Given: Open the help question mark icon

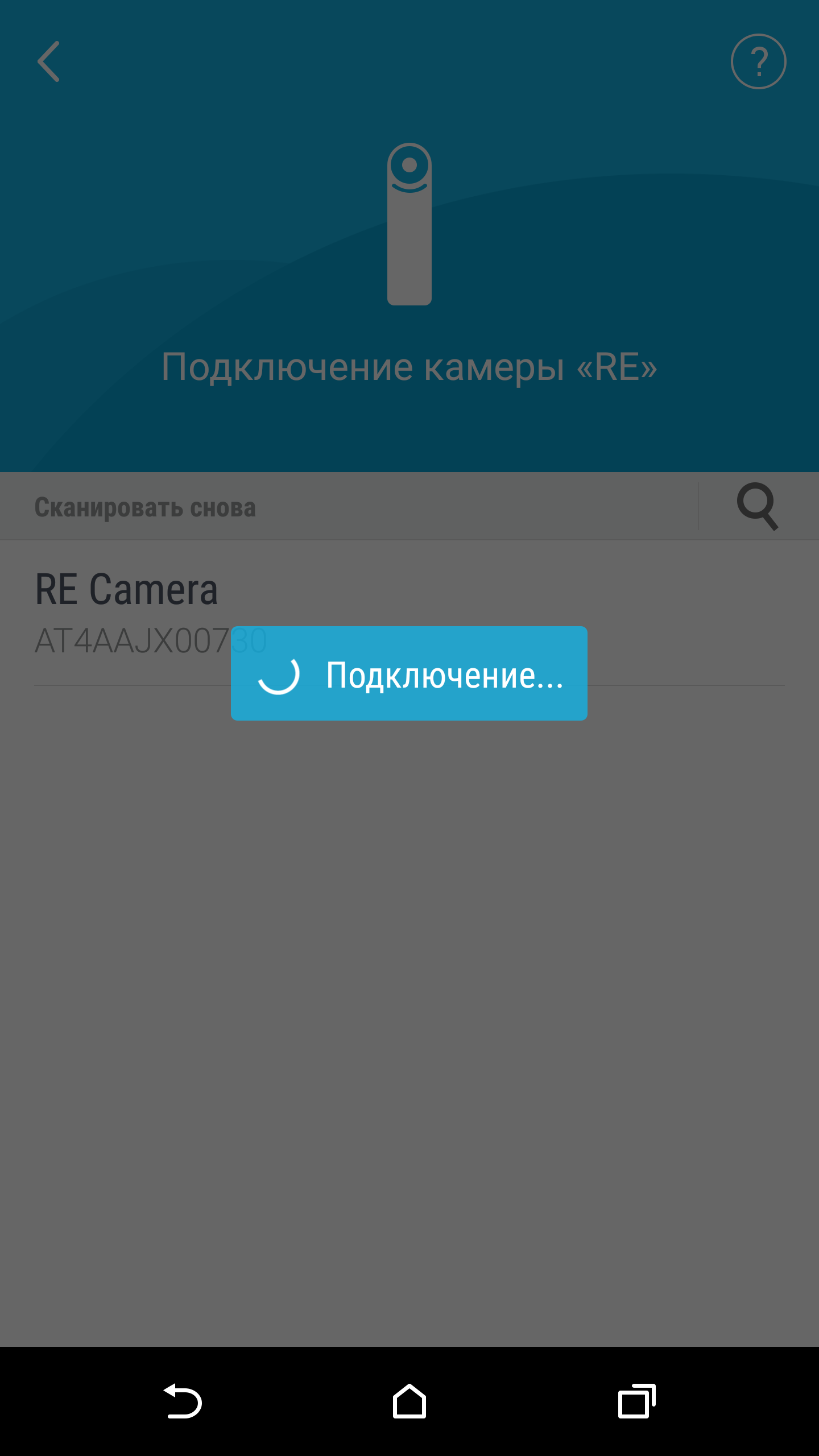Looking at the screenshot, I should click(x=758, y=61).
